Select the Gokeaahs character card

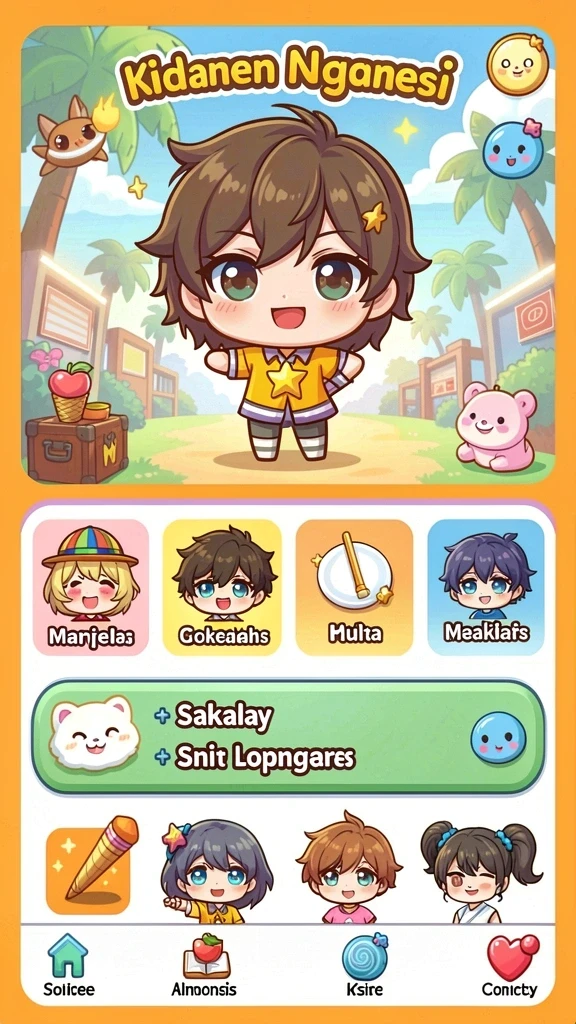(x=222, y=587)
